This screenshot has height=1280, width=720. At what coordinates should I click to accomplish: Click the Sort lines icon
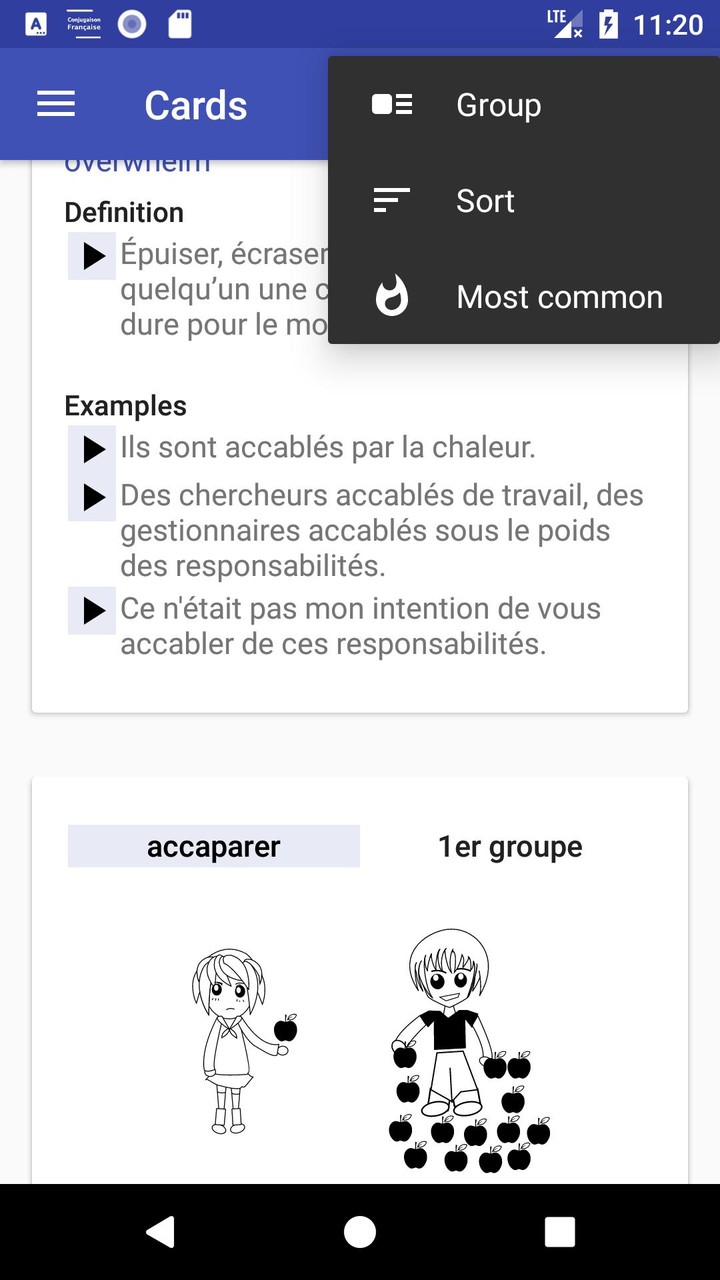point(391,200)
